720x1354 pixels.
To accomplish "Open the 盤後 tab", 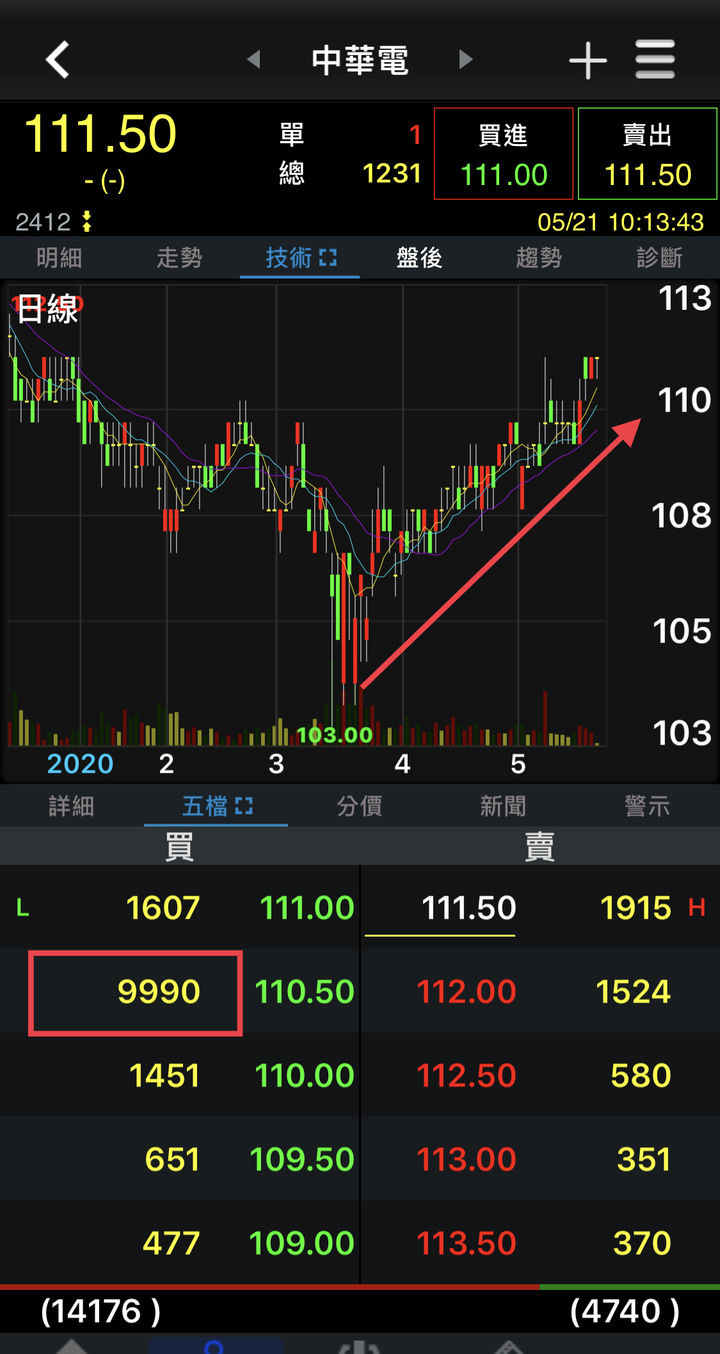I will pyautogui.click(x=419, y=258).
